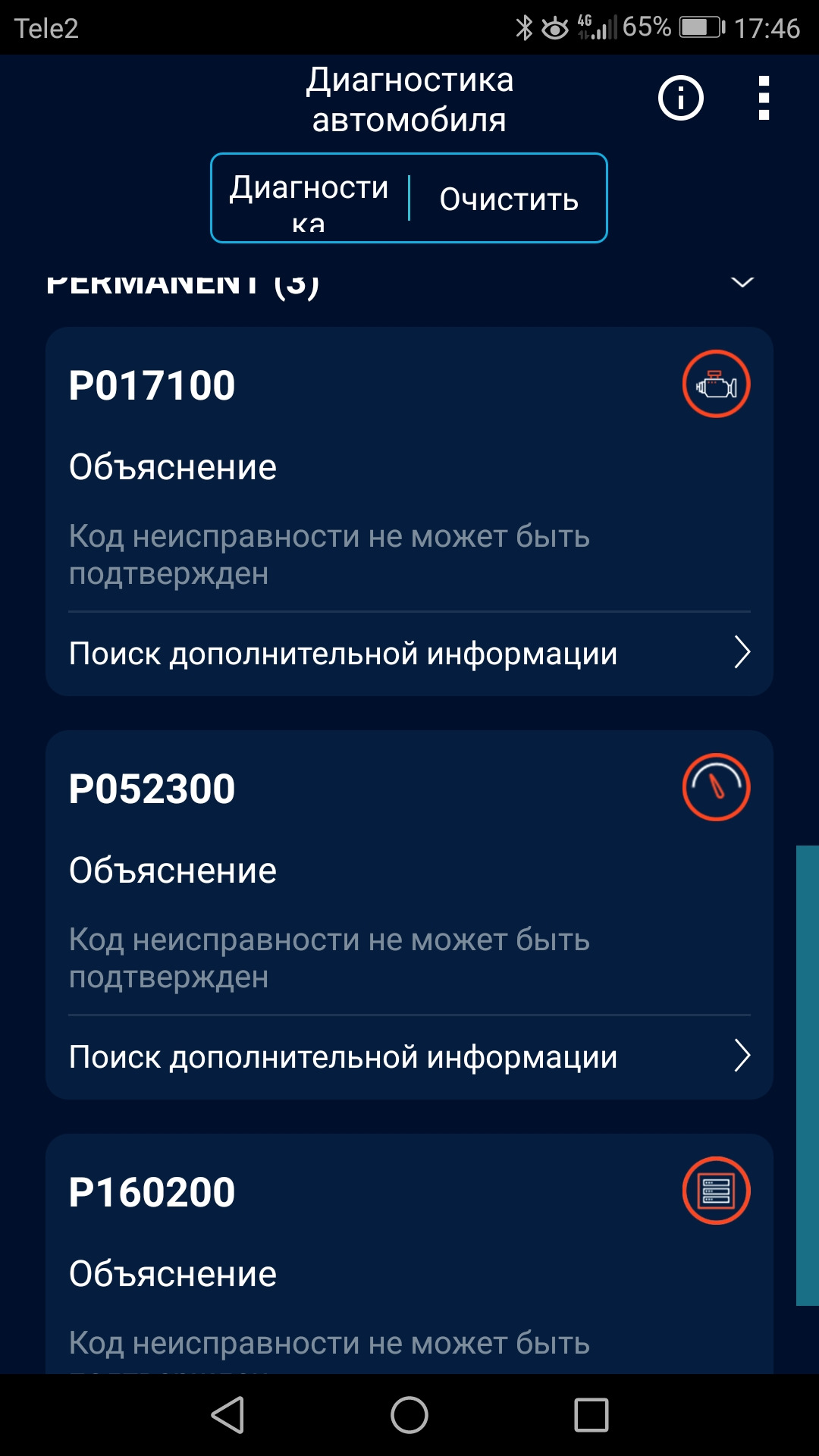Tap the module icon on P160200 card

[x=716, y=1191]
